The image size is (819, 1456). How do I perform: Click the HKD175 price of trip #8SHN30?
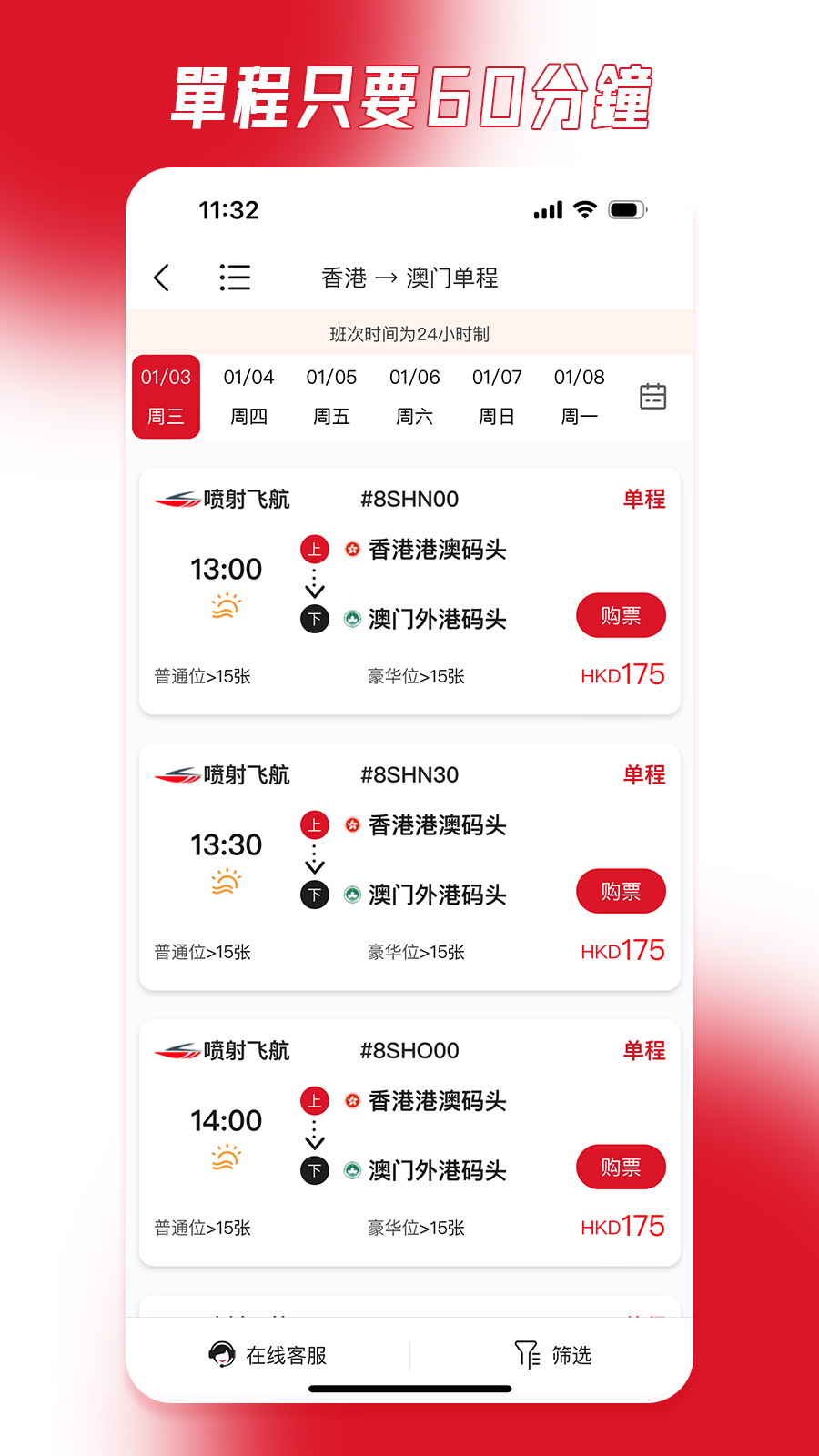point(622,949)
